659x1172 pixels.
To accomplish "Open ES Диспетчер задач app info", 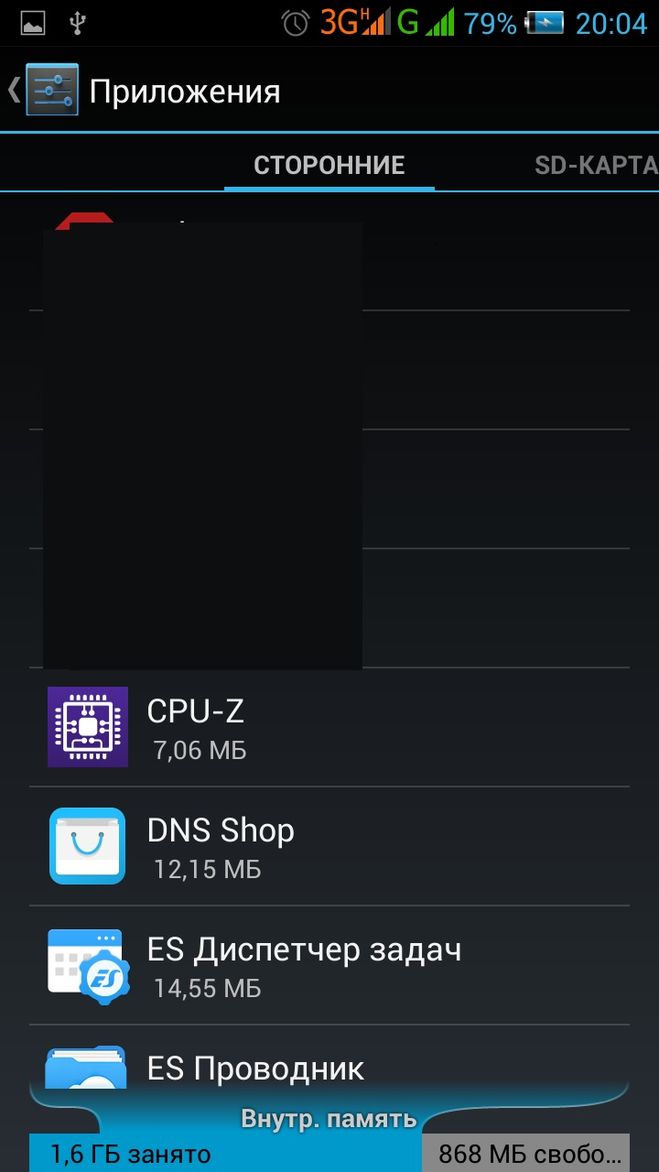I will pos(330,965).
